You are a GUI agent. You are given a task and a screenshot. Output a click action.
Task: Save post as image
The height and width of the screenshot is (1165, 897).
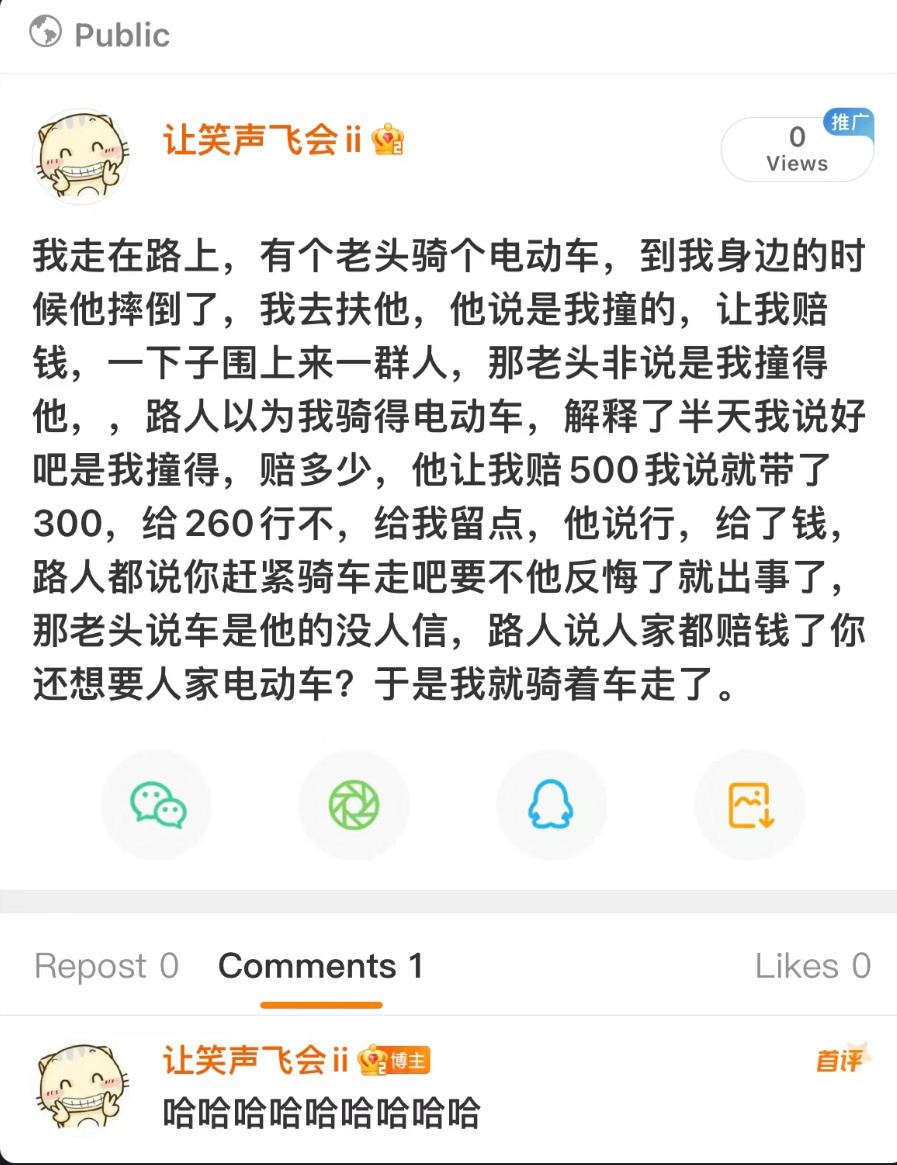(750, 805)
